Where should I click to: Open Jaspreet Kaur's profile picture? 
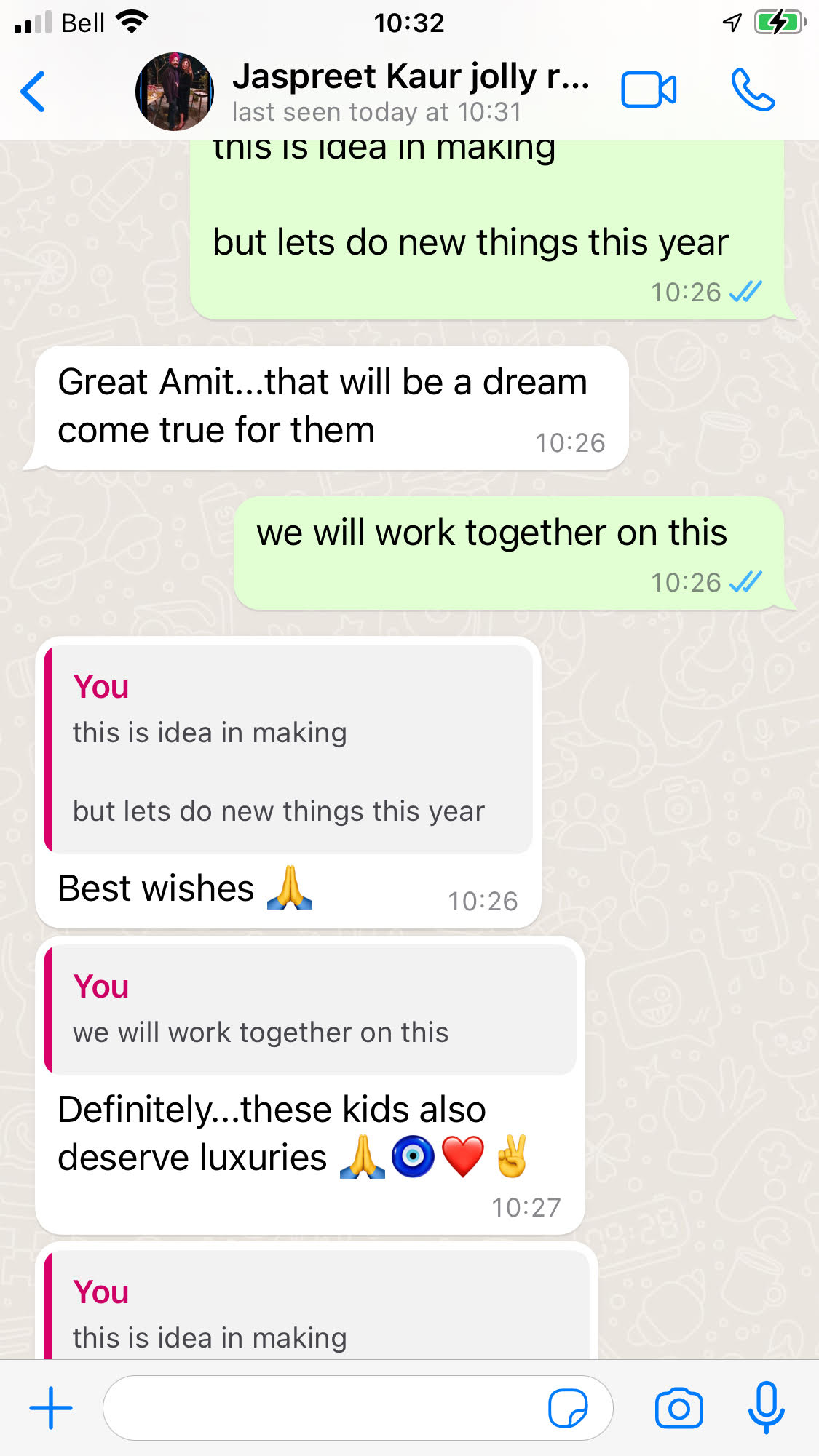coord(175,92)
